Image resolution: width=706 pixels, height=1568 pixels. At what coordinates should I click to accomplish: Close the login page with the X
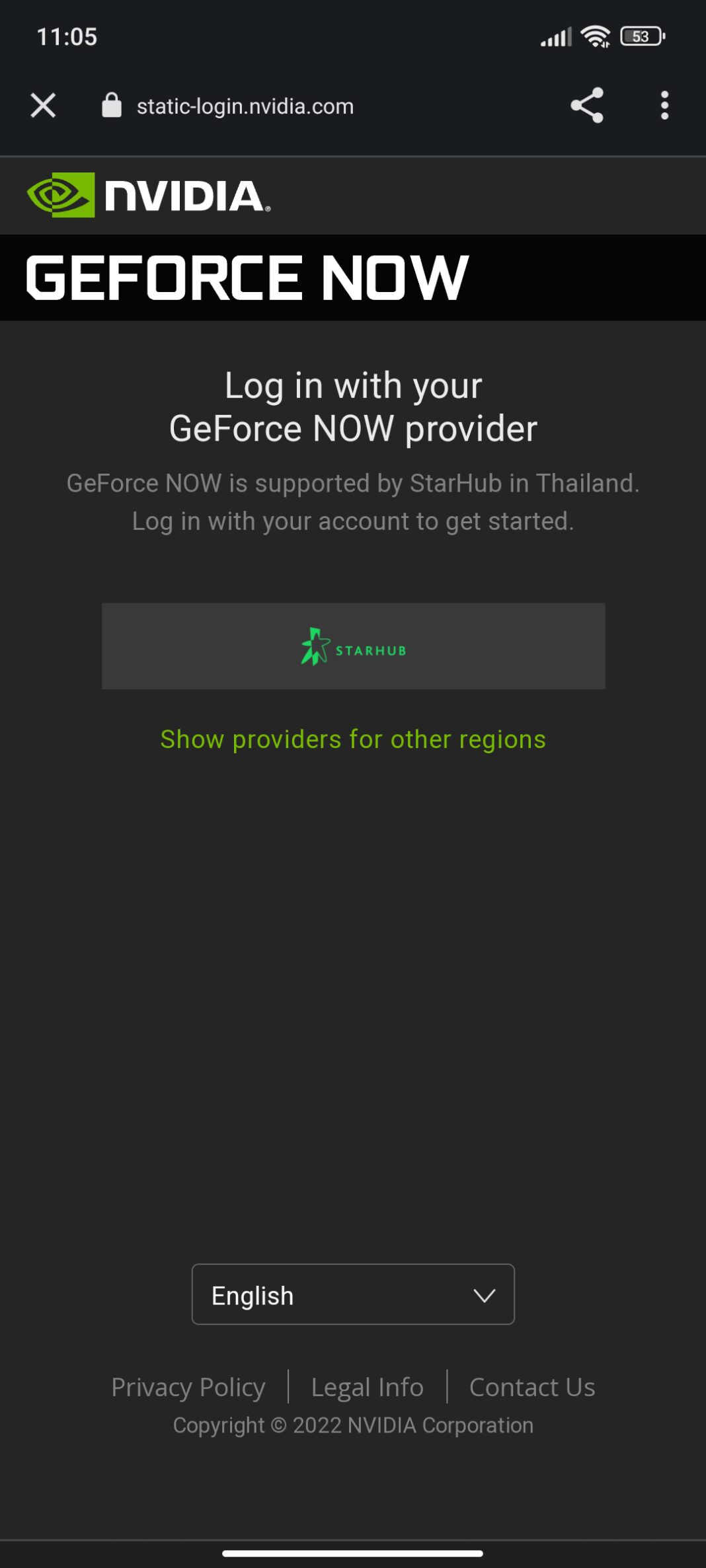[42, 105]
